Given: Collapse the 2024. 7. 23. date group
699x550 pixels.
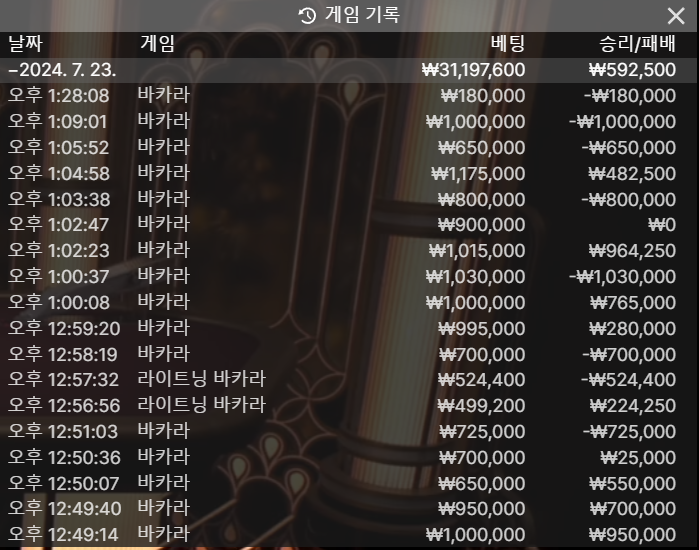Looking at the screenshot, I should [x=62, y=70].
